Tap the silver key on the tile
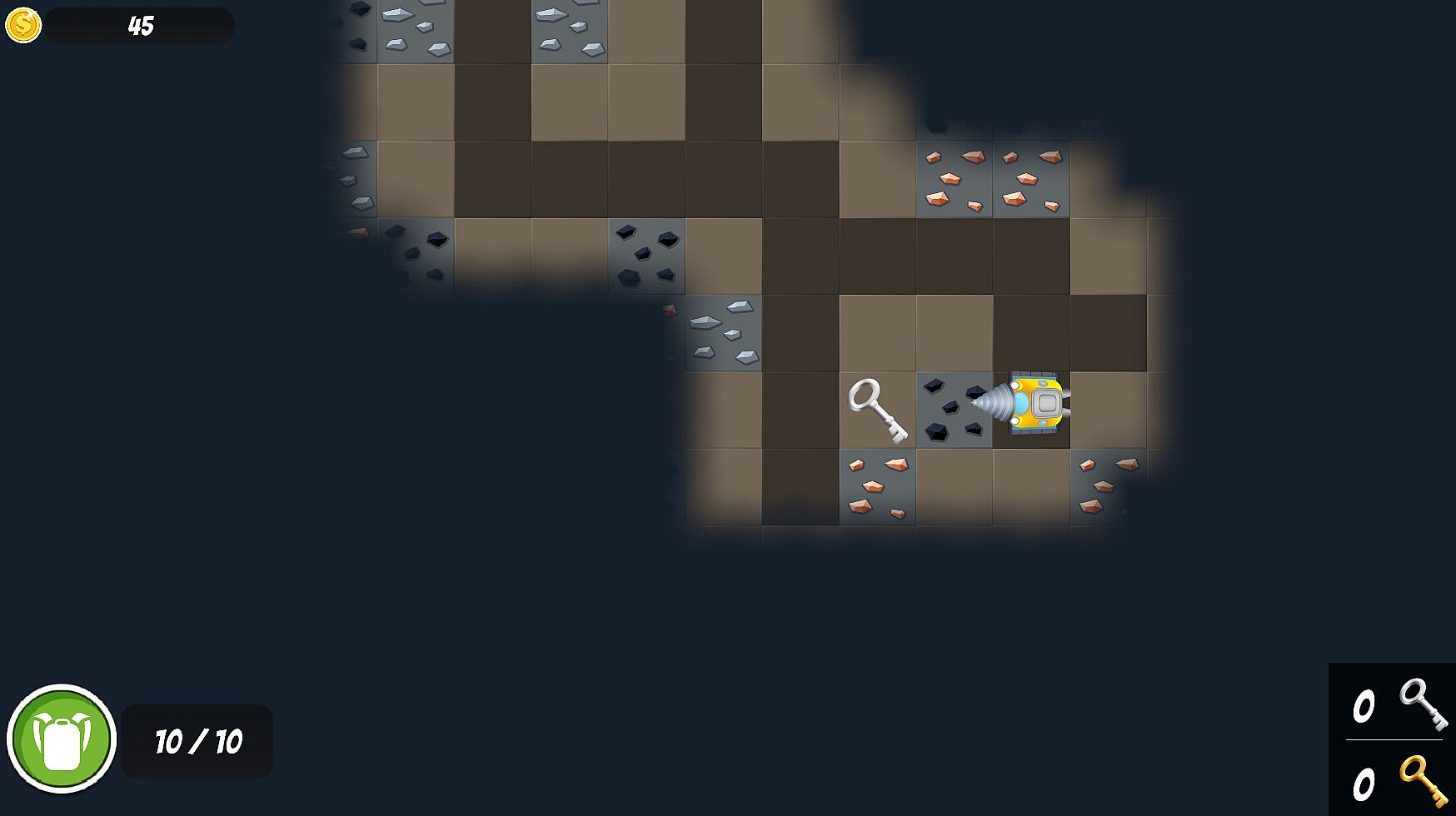 pos(877,410)
